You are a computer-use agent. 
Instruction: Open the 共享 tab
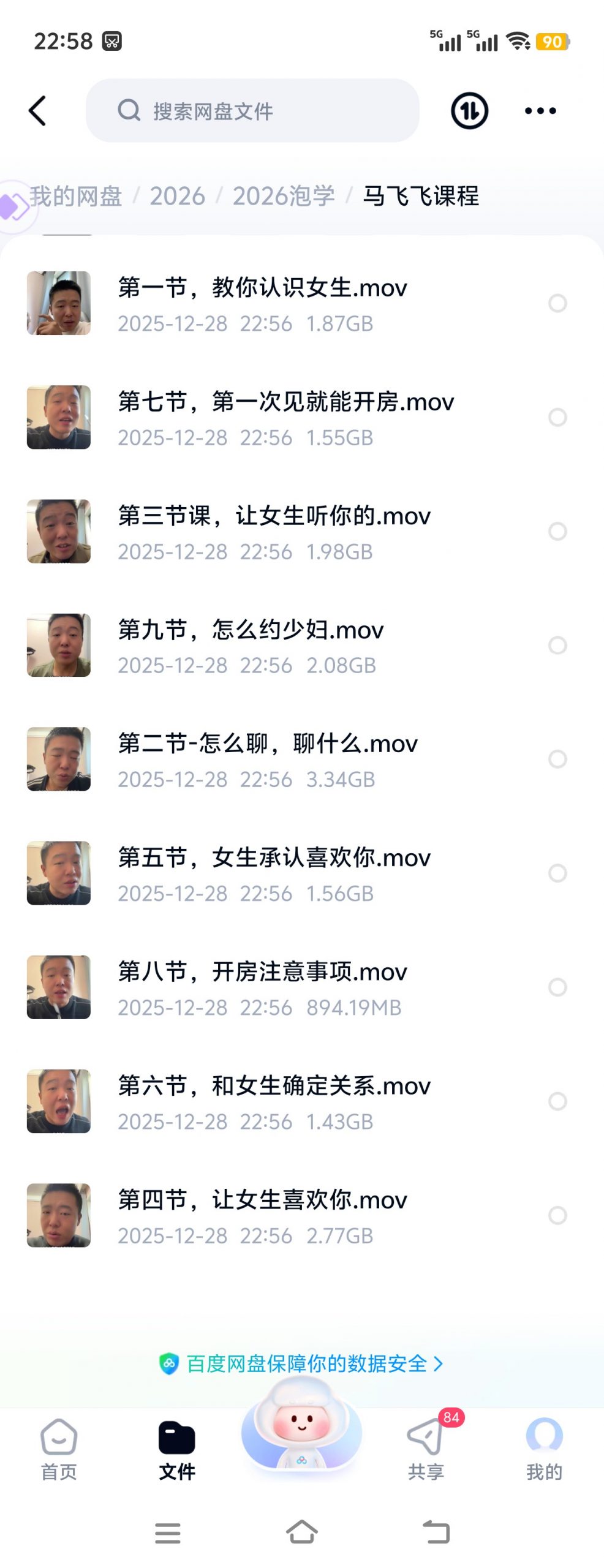click(426, 1449)
